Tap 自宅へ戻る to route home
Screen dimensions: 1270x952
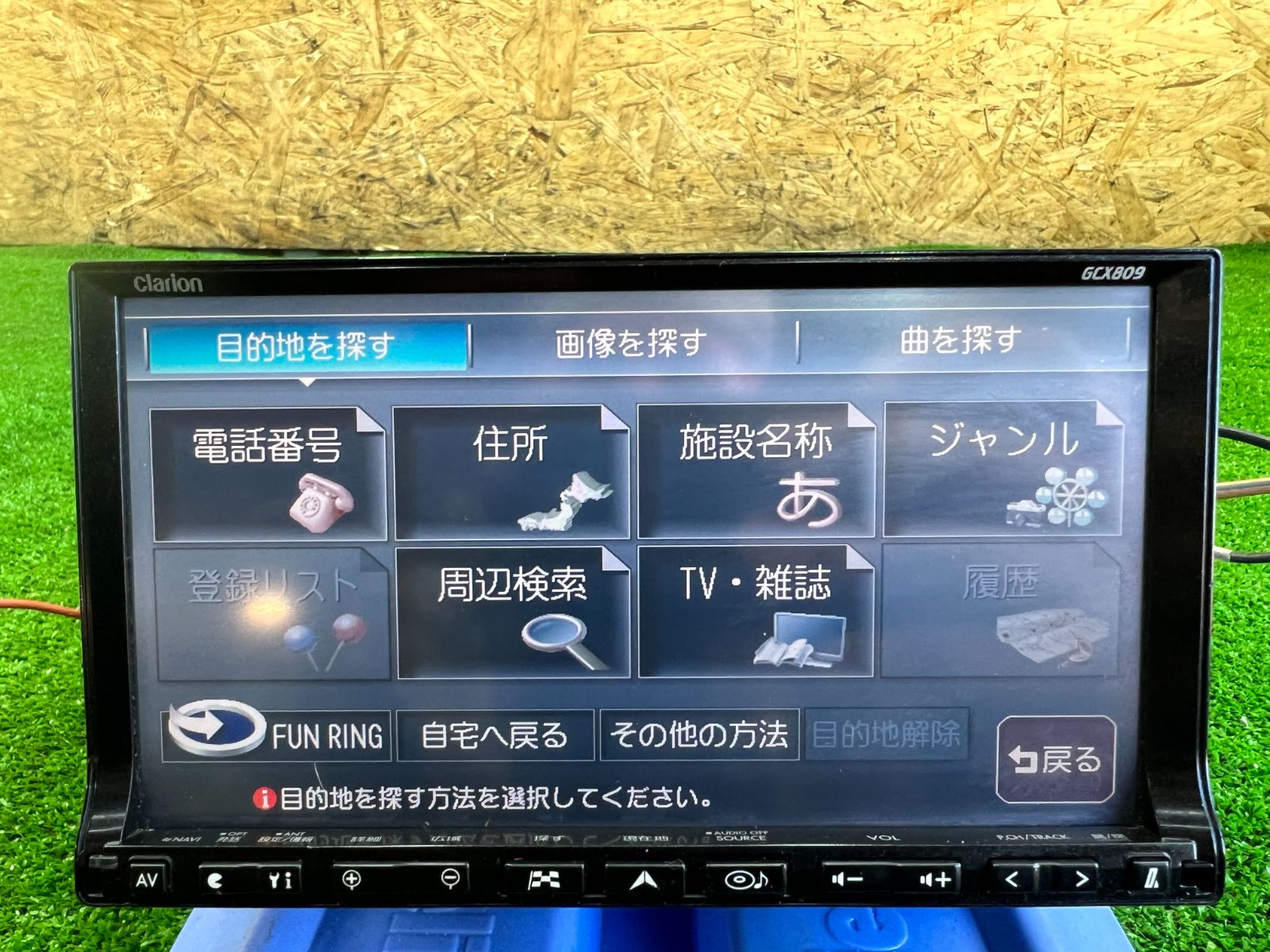click(x=495, y=735)
